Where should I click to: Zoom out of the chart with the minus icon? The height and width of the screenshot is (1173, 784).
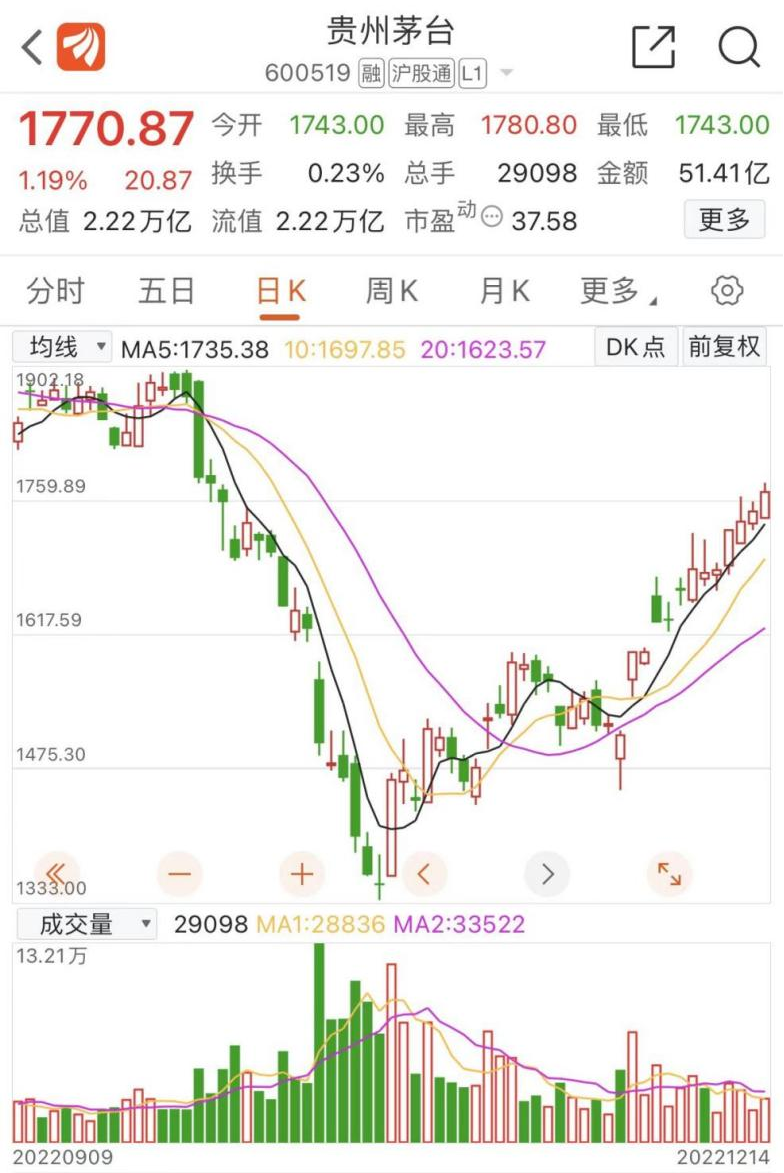pyautogui.click(x=179, y=873)
